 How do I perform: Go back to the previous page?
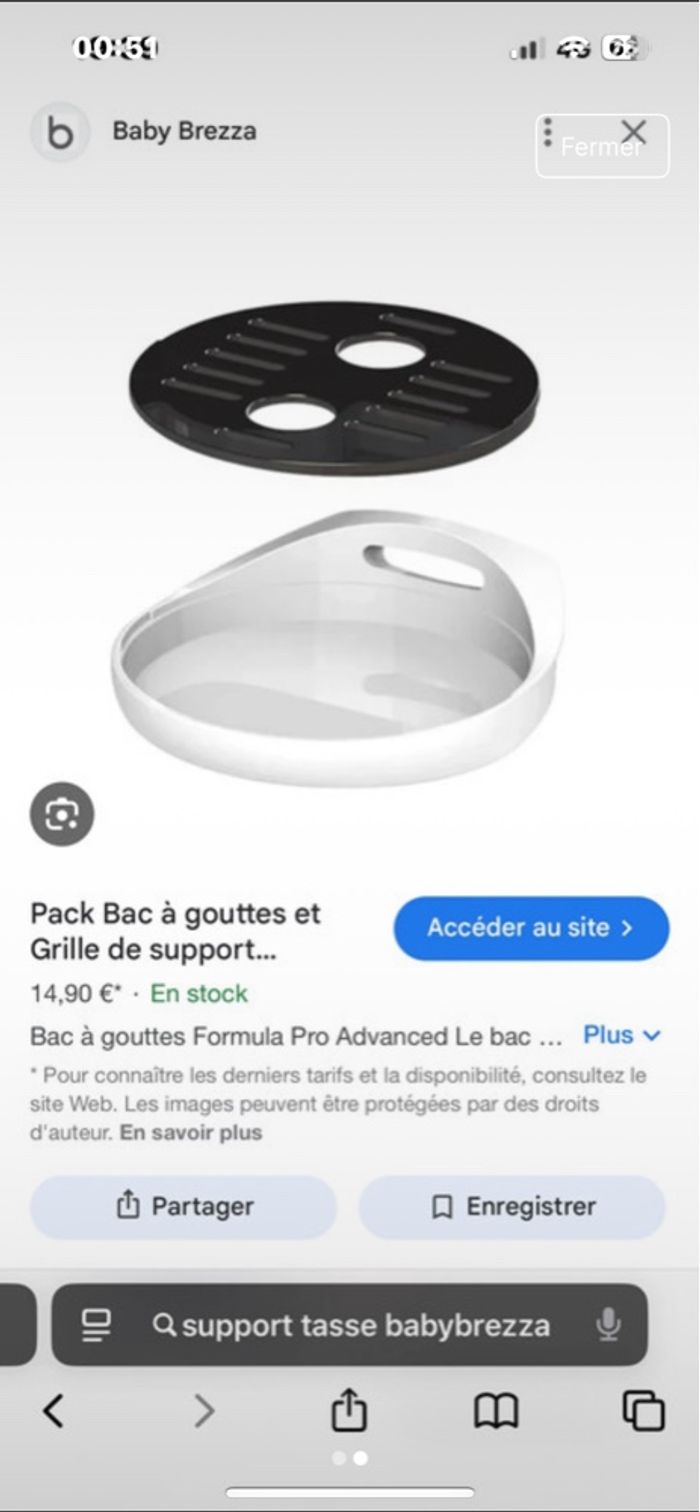pyautogui.click(x=54, y=1411)
